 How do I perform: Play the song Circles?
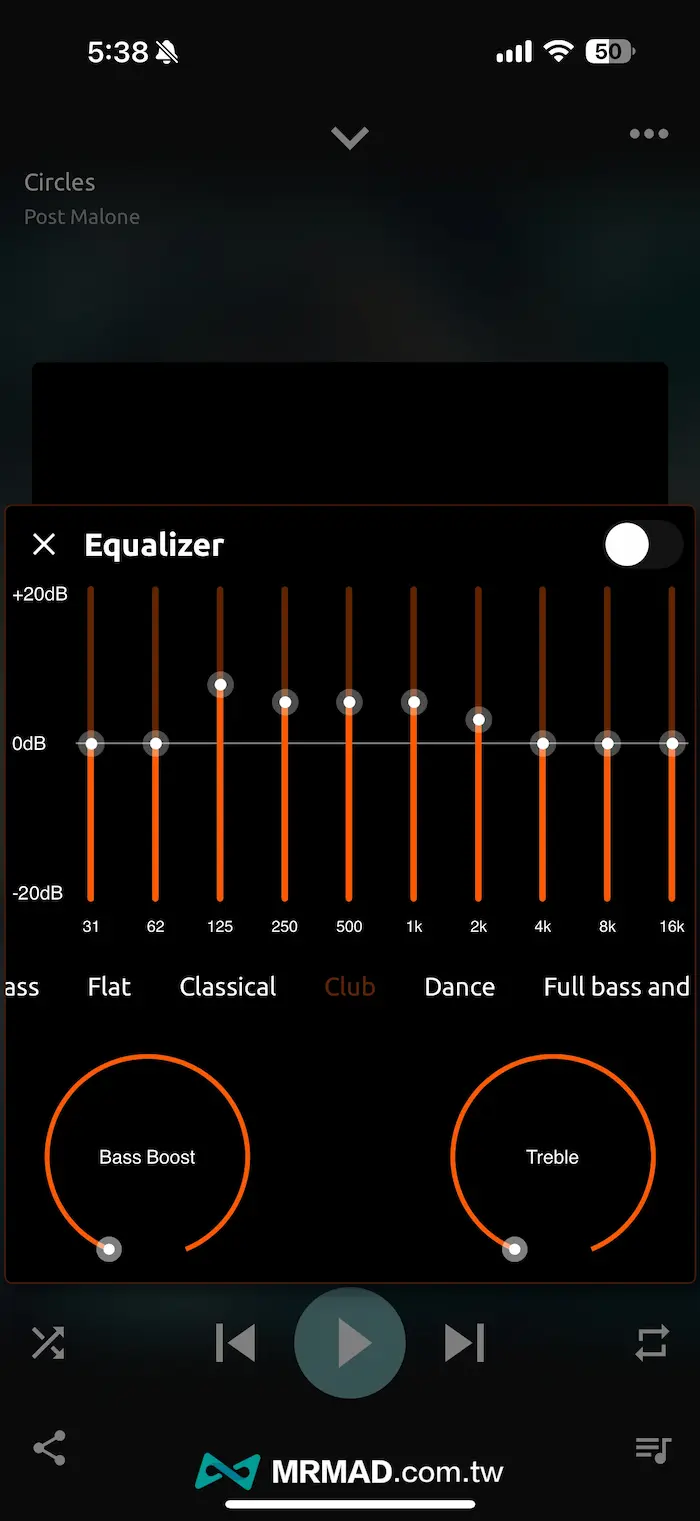point(350,1342)
